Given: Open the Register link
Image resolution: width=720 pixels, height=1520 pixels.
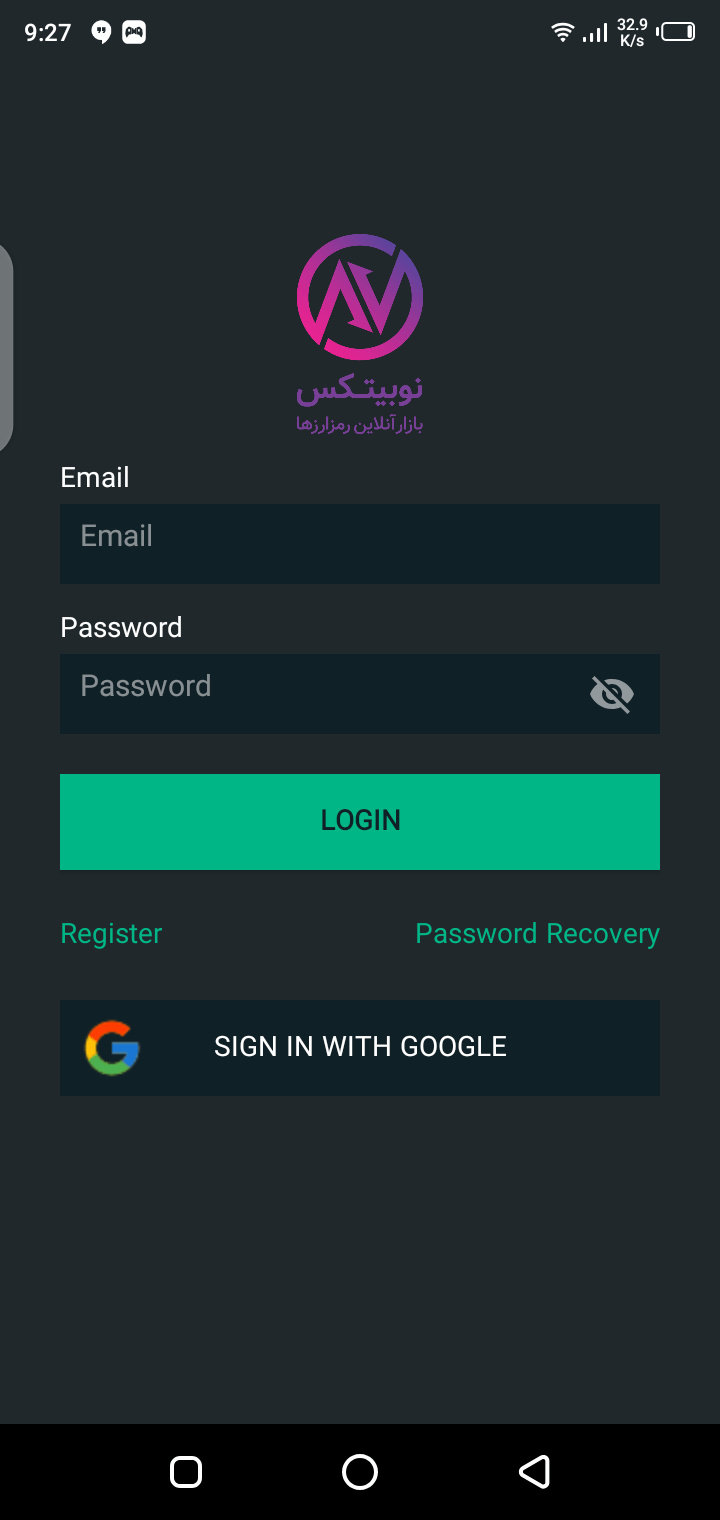Looking at the screenshot, I should [x=111, y=934].
